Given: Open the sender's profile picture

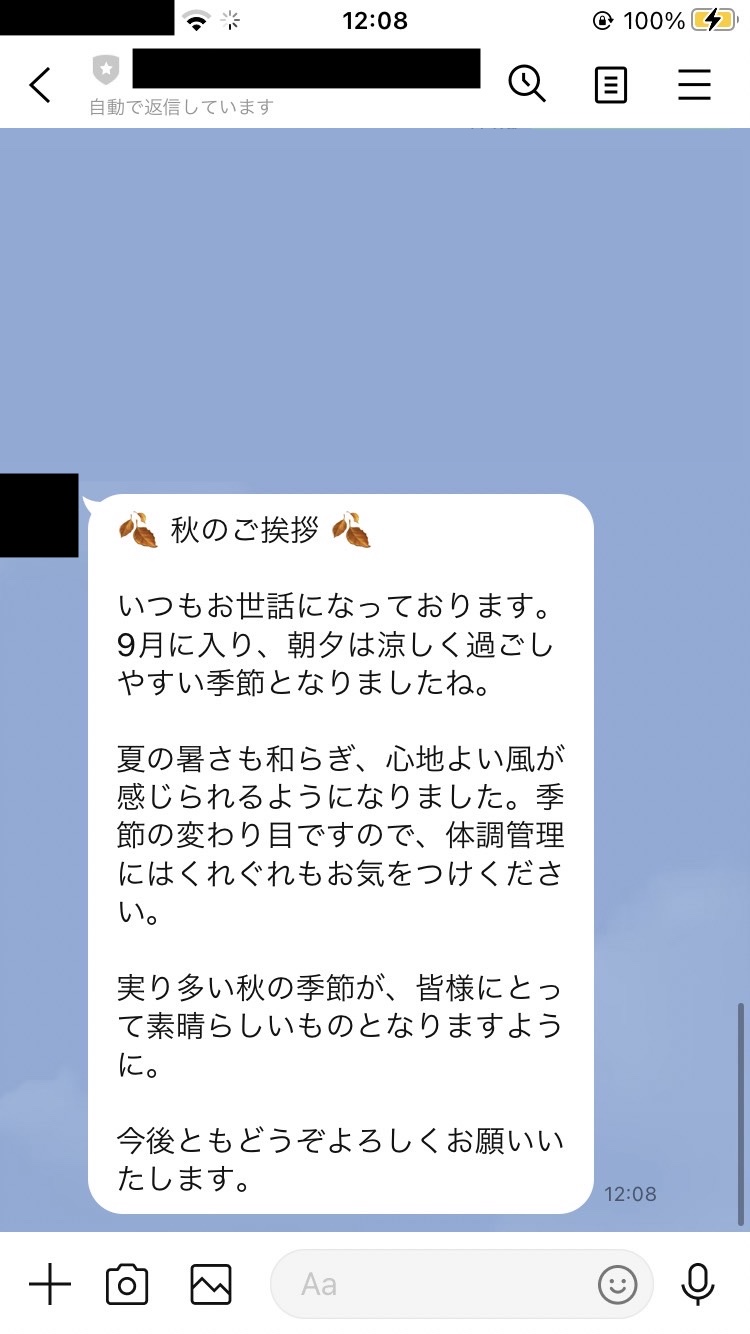Looking at the screenshot, I should click(x=38, y=515).
